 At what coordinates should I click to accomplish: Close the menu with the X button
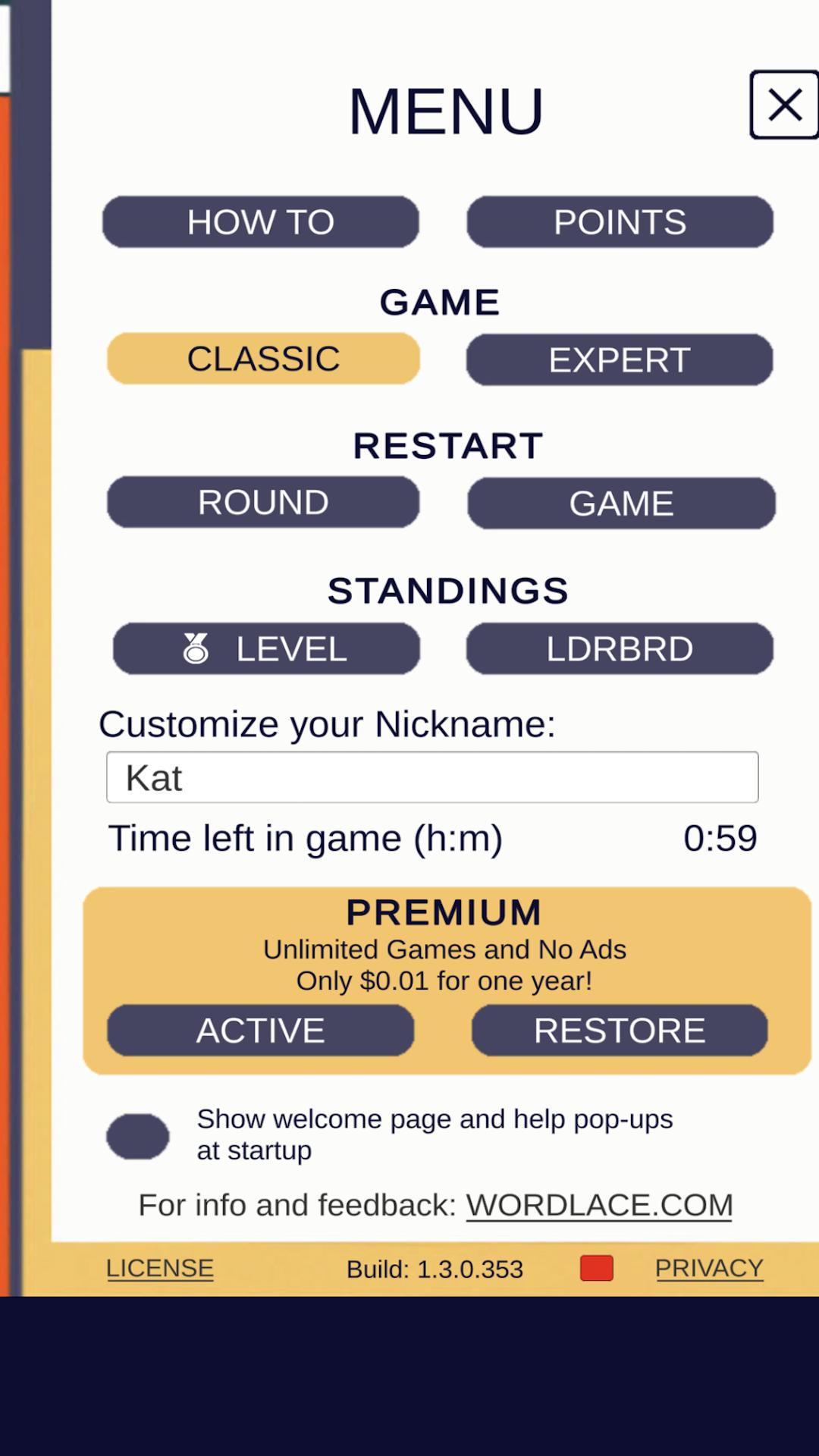(784, 105)
